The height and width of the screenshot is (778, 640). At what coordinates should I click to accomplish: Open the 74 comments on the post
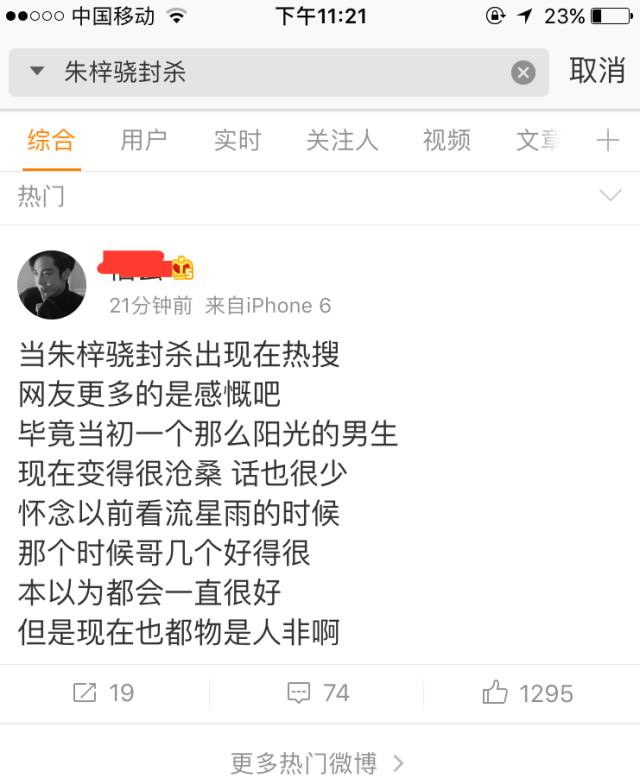pos(318,693)
